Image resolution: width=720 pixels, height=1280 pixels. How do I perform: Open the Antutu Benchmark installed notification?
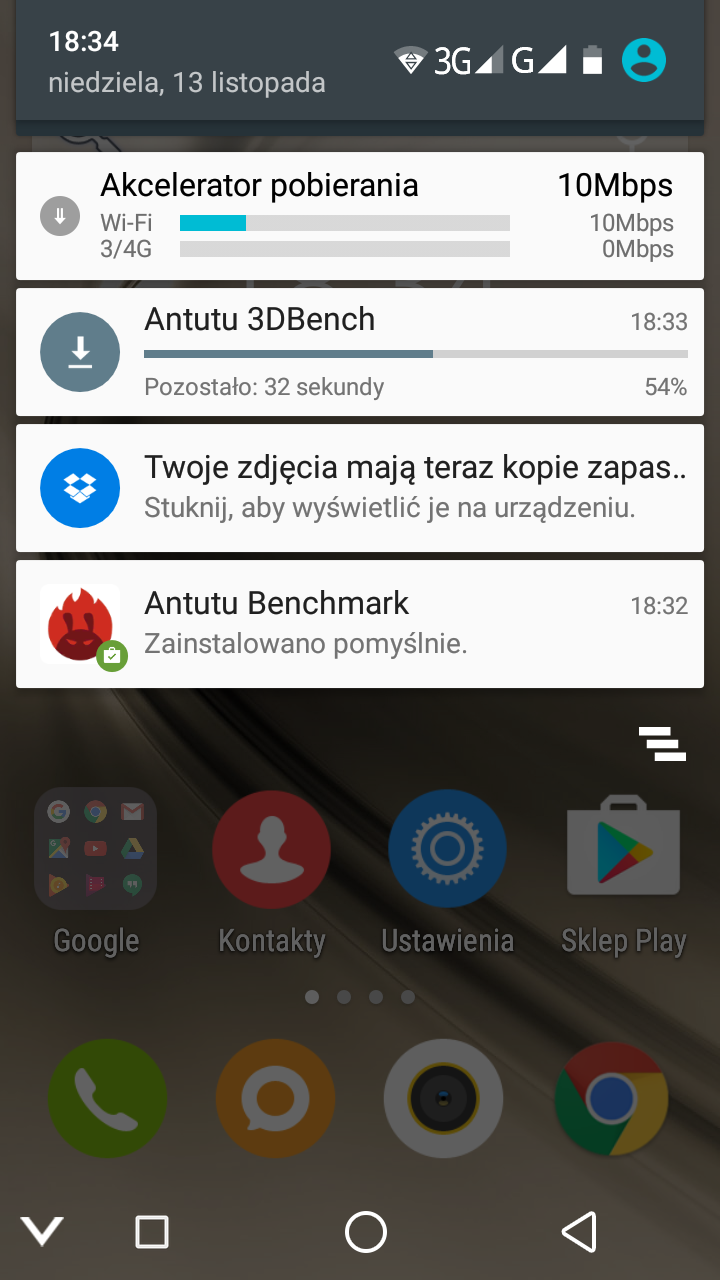pos(360,624)
